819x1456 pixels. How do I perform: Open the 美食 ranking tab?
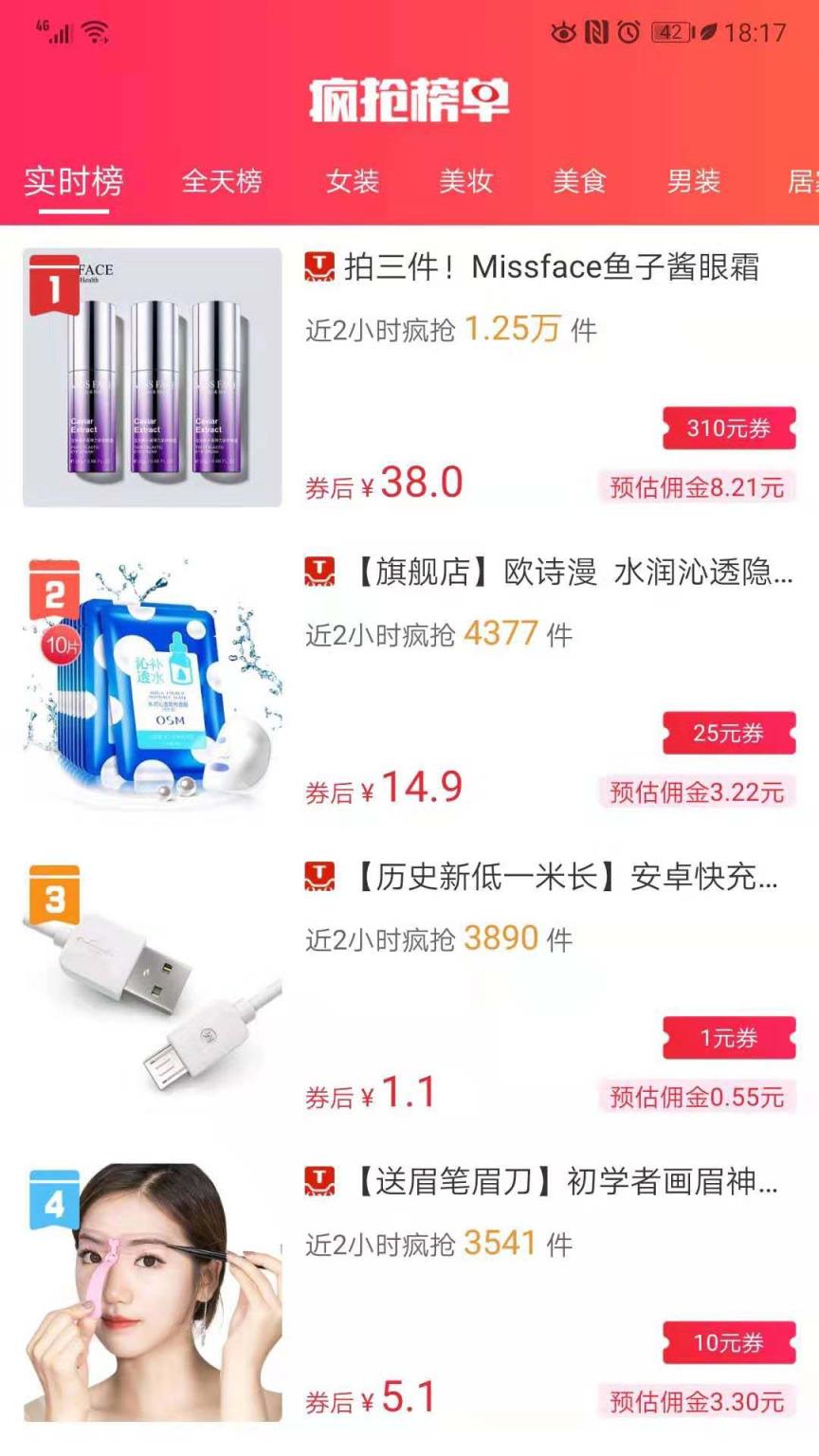pyautogui.click(x=580, y=182)
